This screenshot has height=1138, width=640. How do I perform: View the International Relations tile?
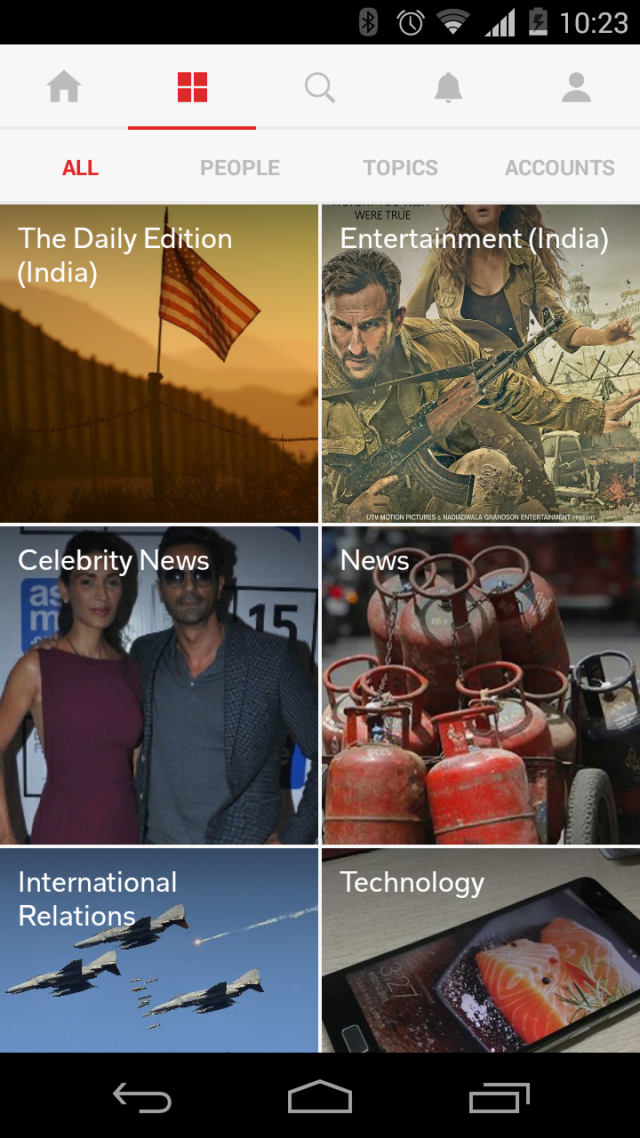[x=159, y=950]
